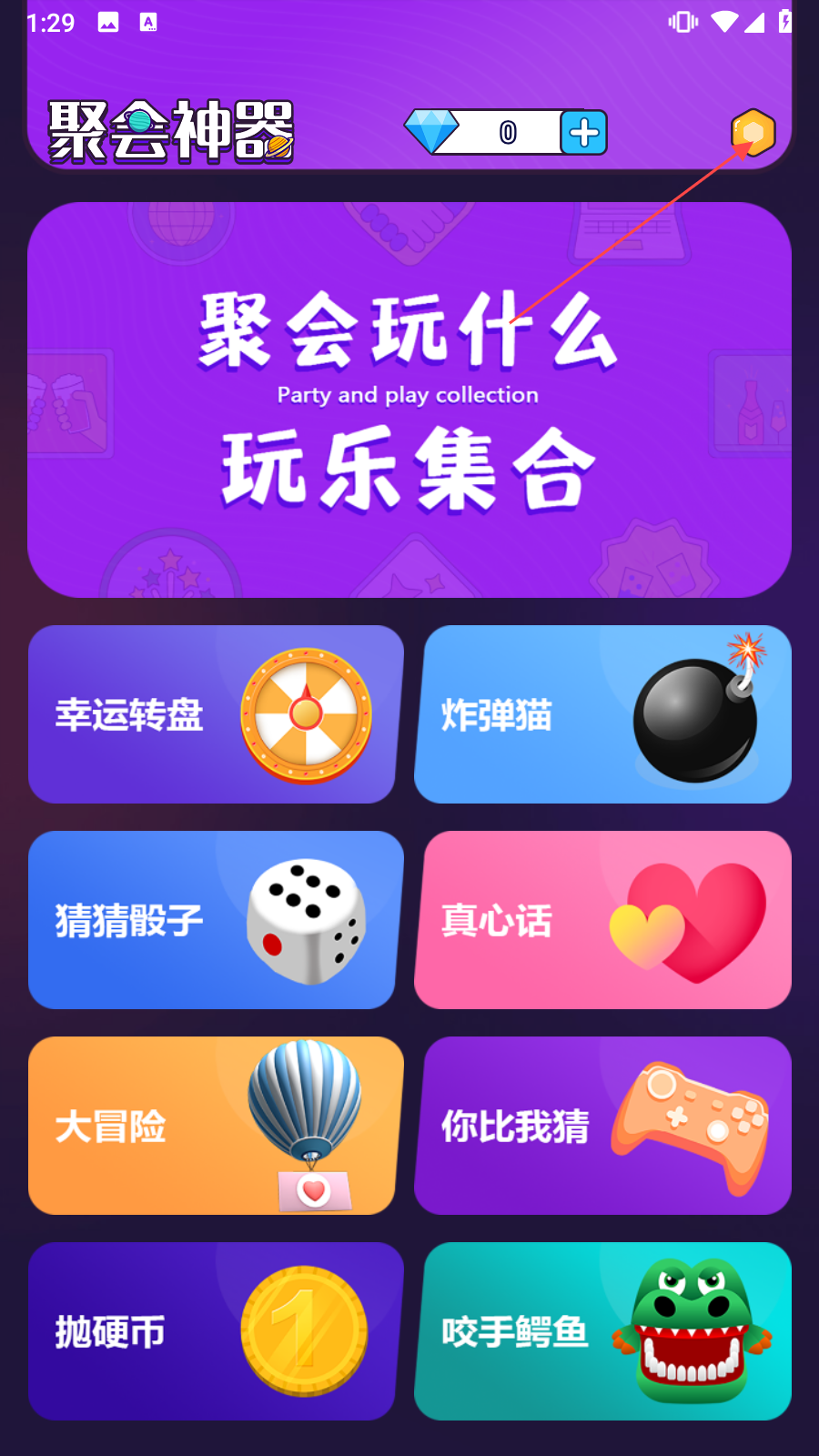Viewport: 819px width, 1456px height.
Task: Select the 真心话 truth game card
Action: click(x=602, y=920)
